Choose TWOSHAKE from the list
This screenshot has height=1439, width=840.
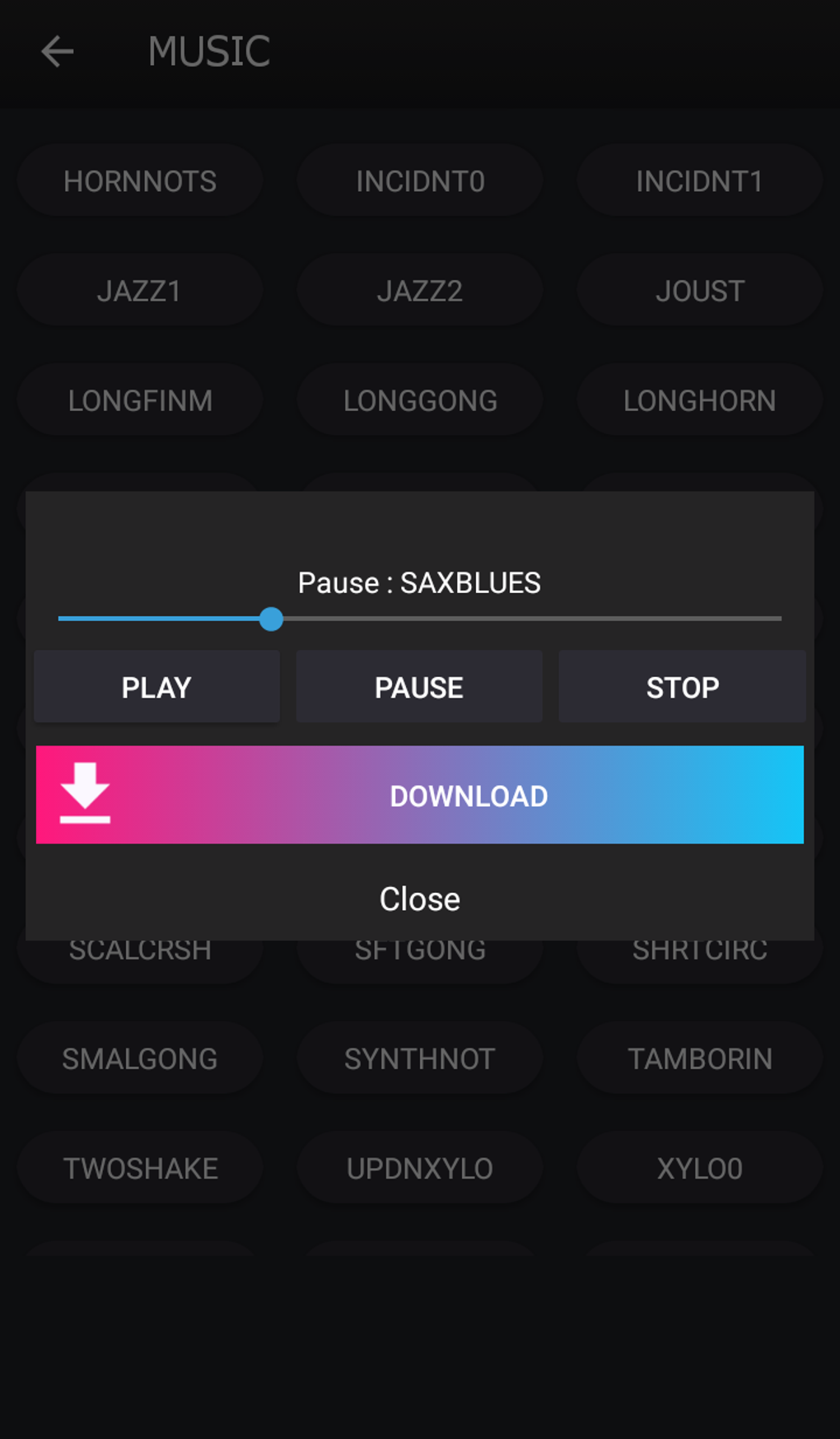tap(139, 1167)
